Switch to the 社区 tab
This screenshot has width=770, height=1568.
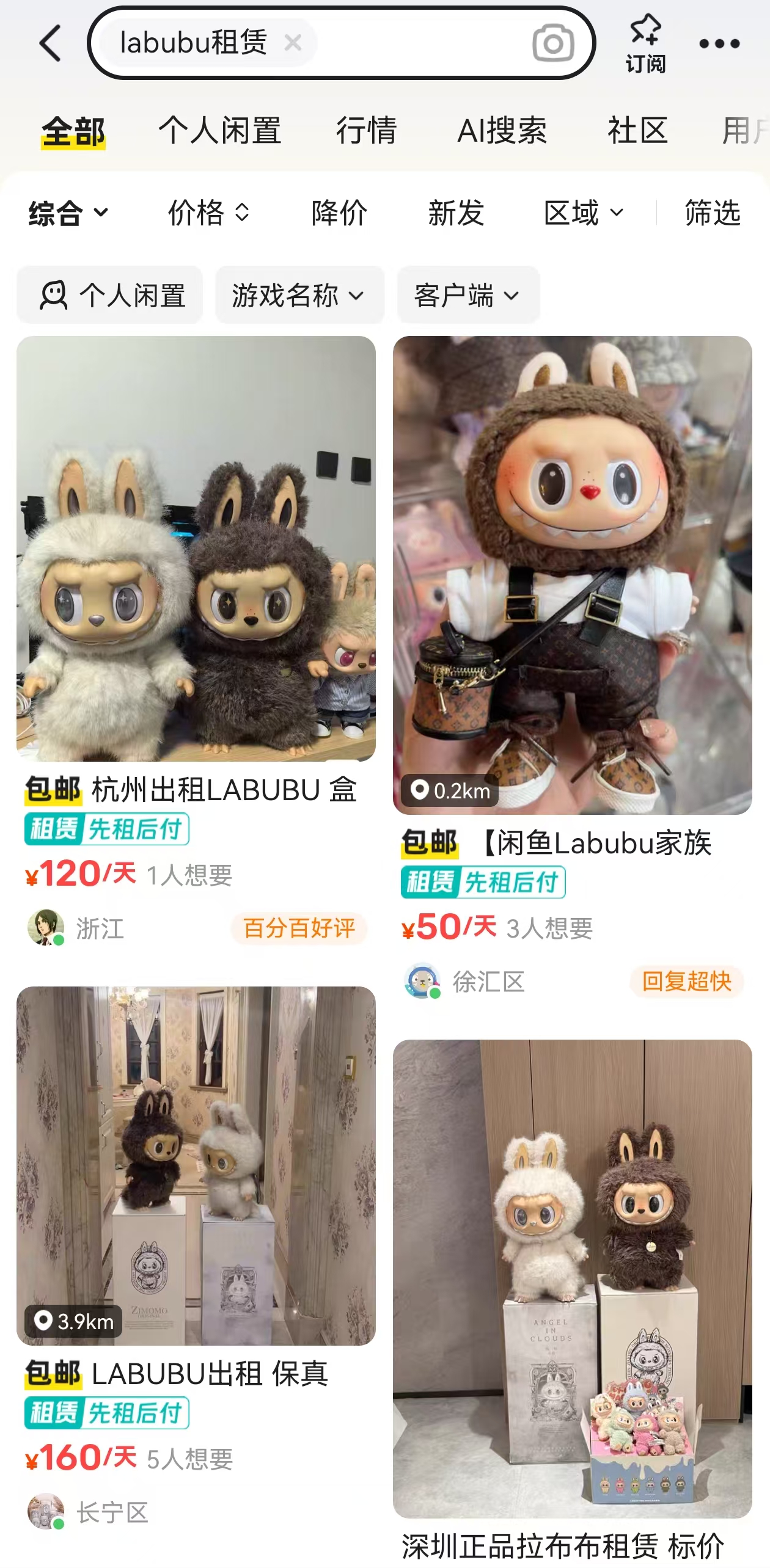(637, 131)
